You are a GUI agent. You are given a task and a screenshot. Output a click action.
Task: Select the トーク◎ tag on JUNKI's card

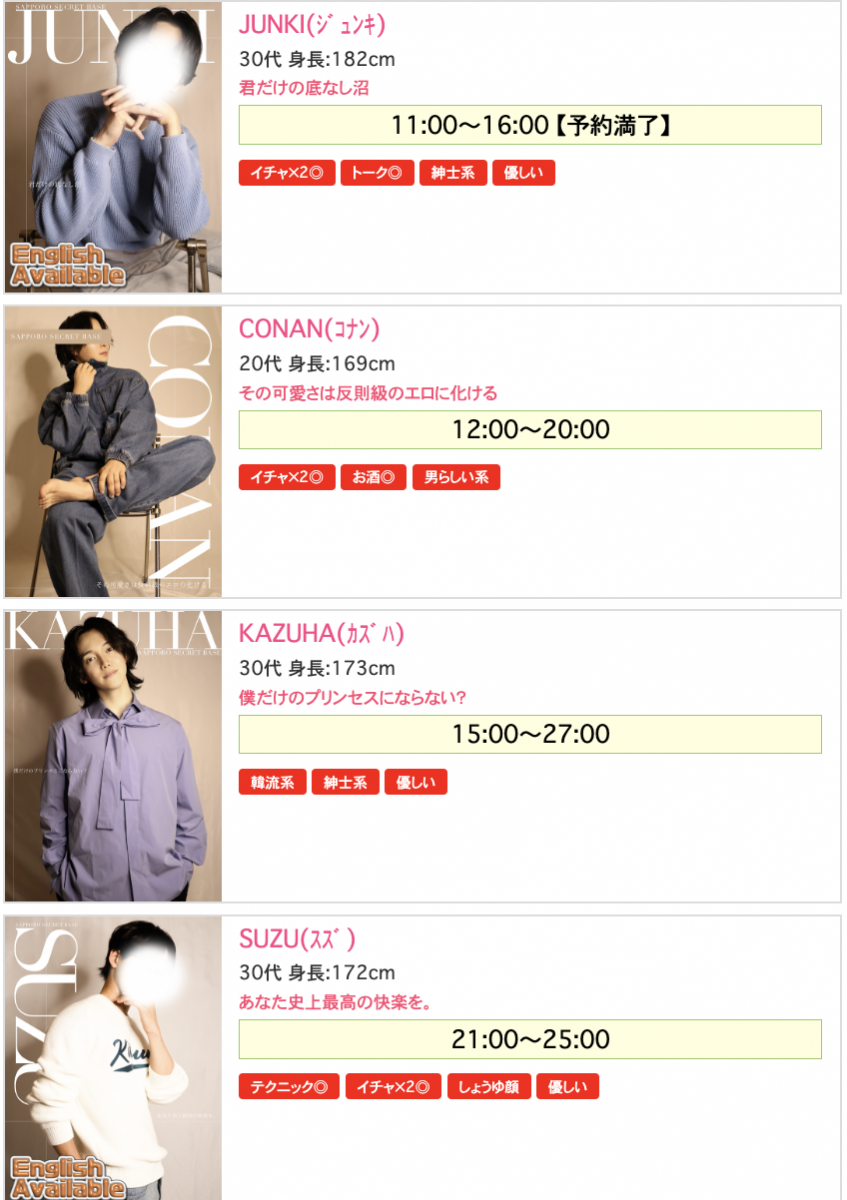tap(377, 173)
